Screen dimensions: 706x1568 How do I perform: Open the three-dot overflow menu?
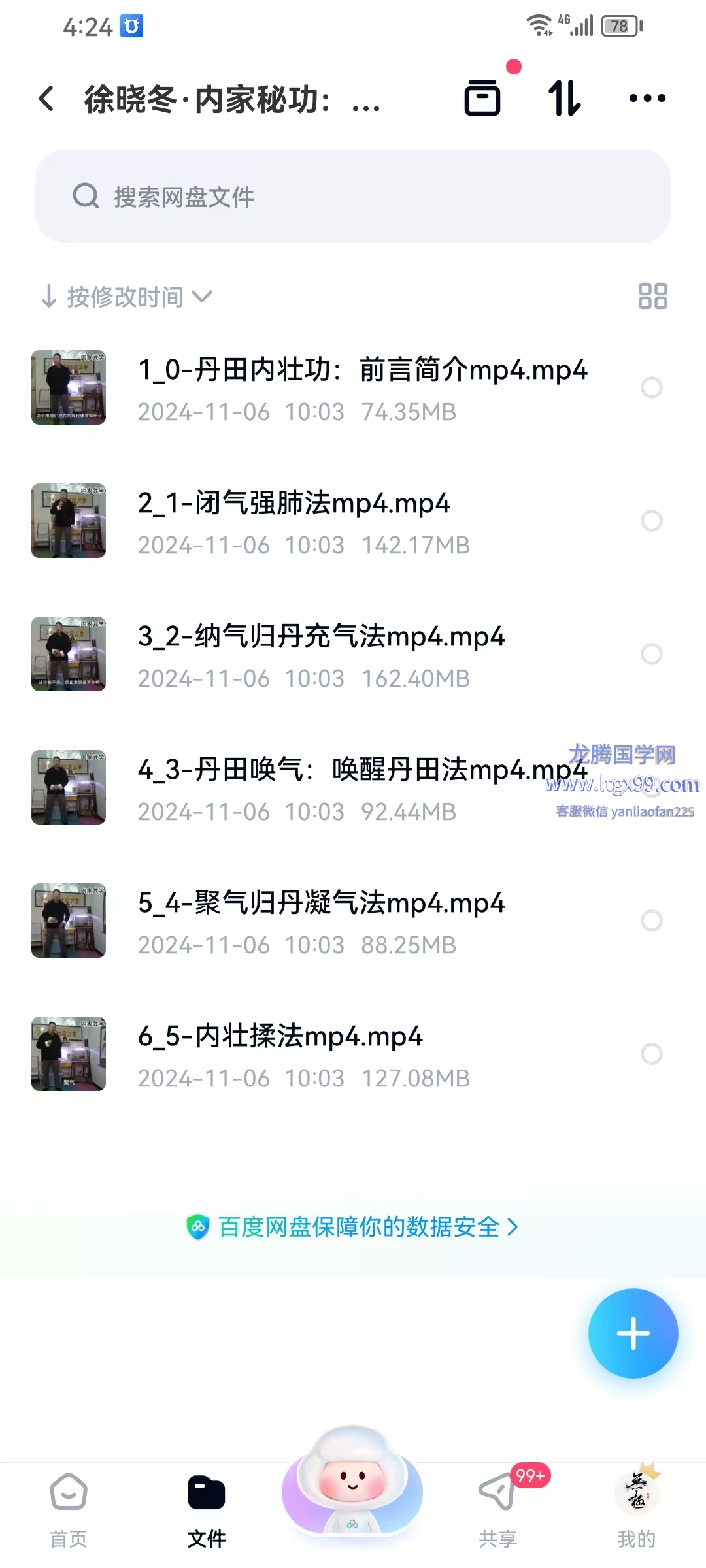647,98
